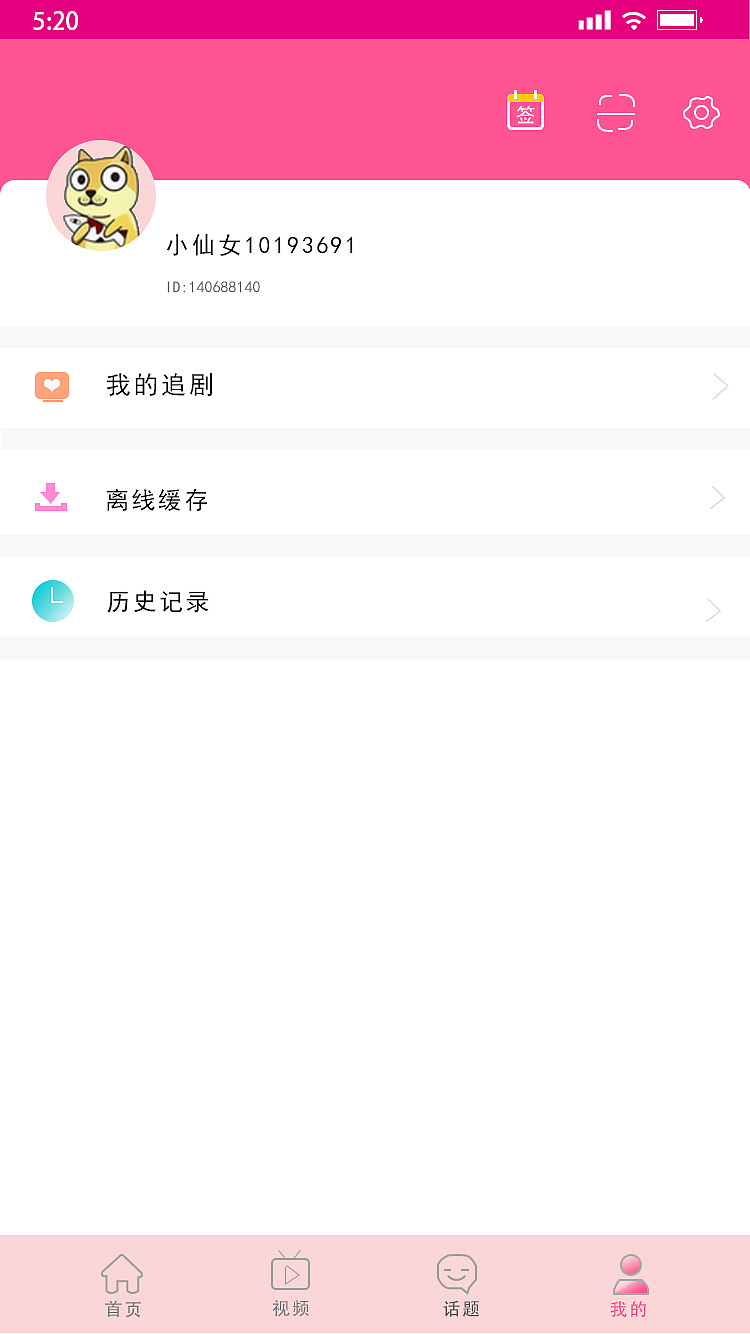
Task: Select the 视频 TV icon in bottom bar
Action: coord(290,1271)
